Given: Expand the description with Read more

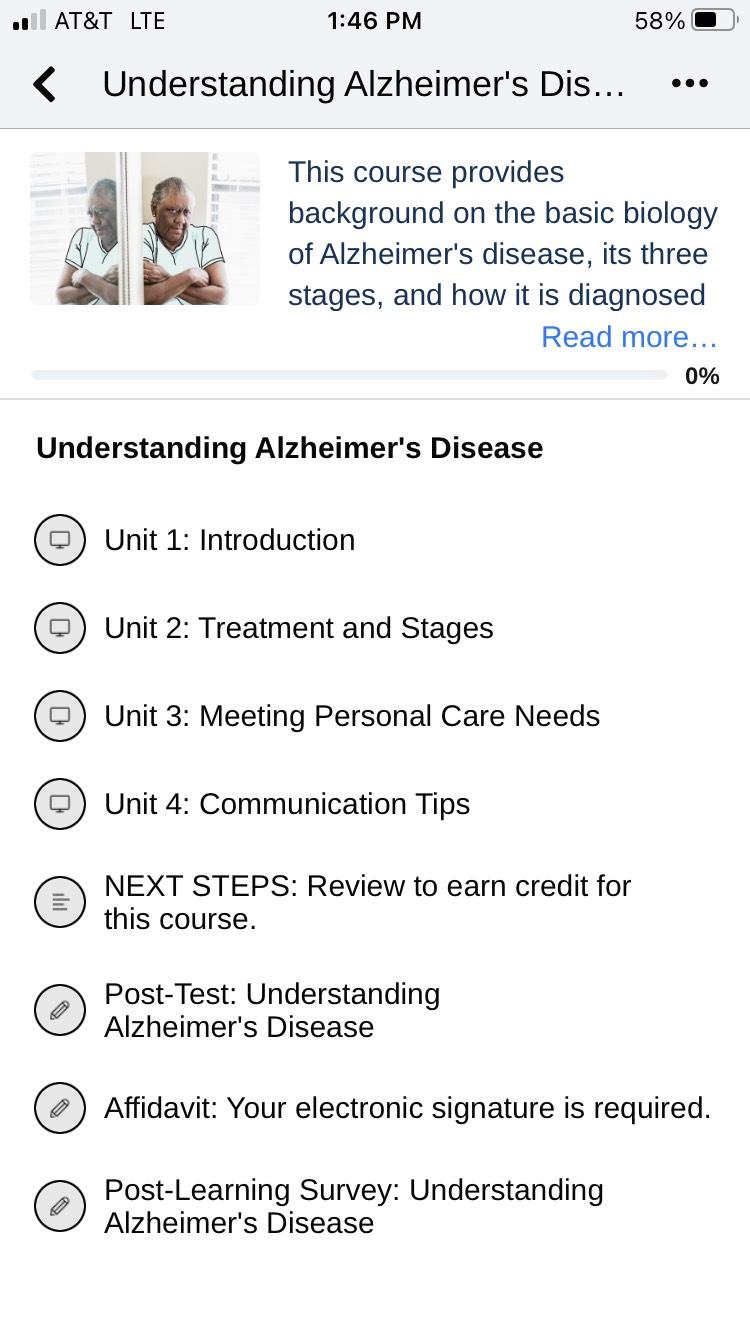Looking at the screenshot, I should [x=629, y=337].
